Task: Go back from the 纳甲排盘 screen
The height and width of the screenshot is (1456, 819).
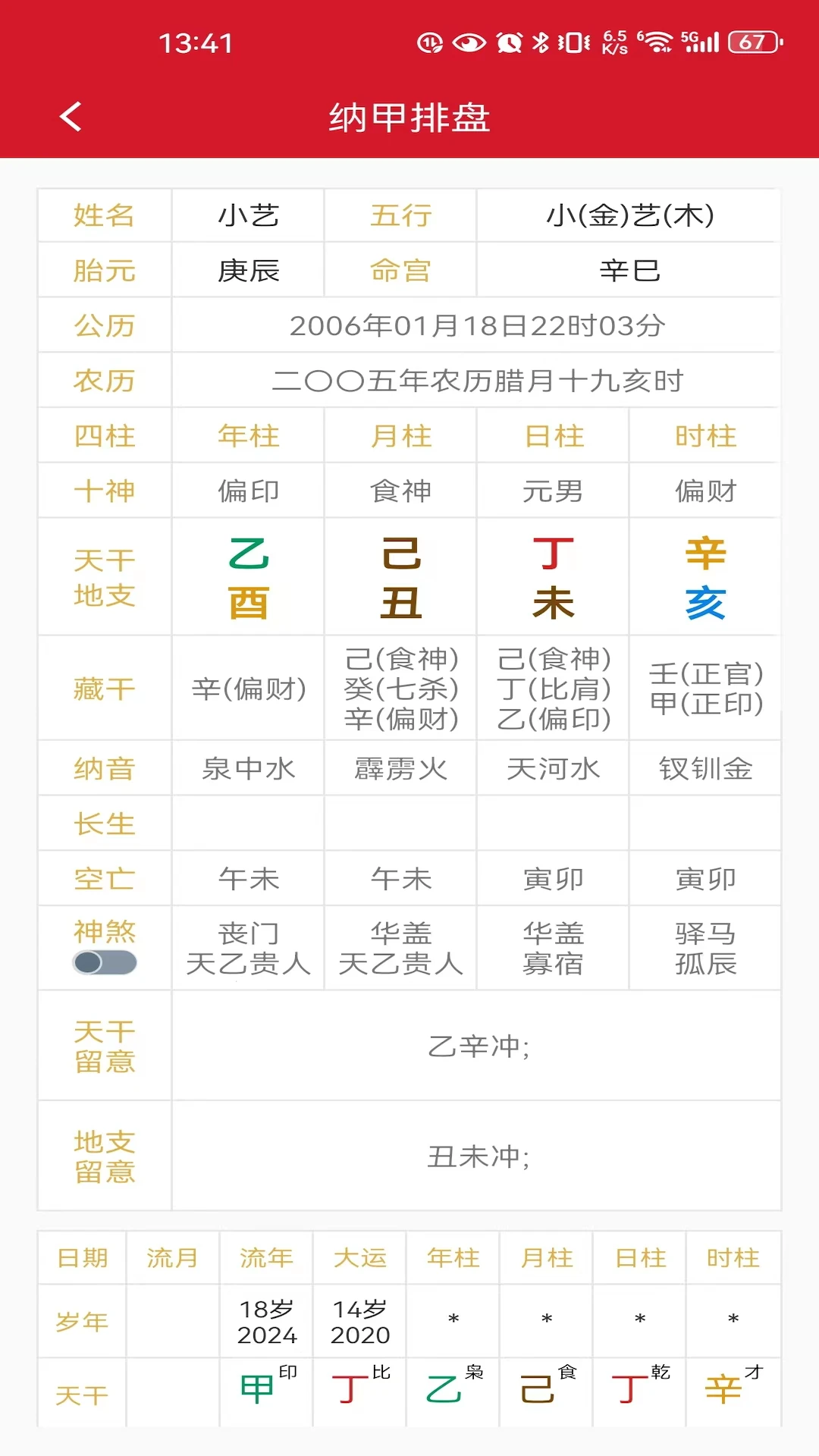Action: [71, 117]
